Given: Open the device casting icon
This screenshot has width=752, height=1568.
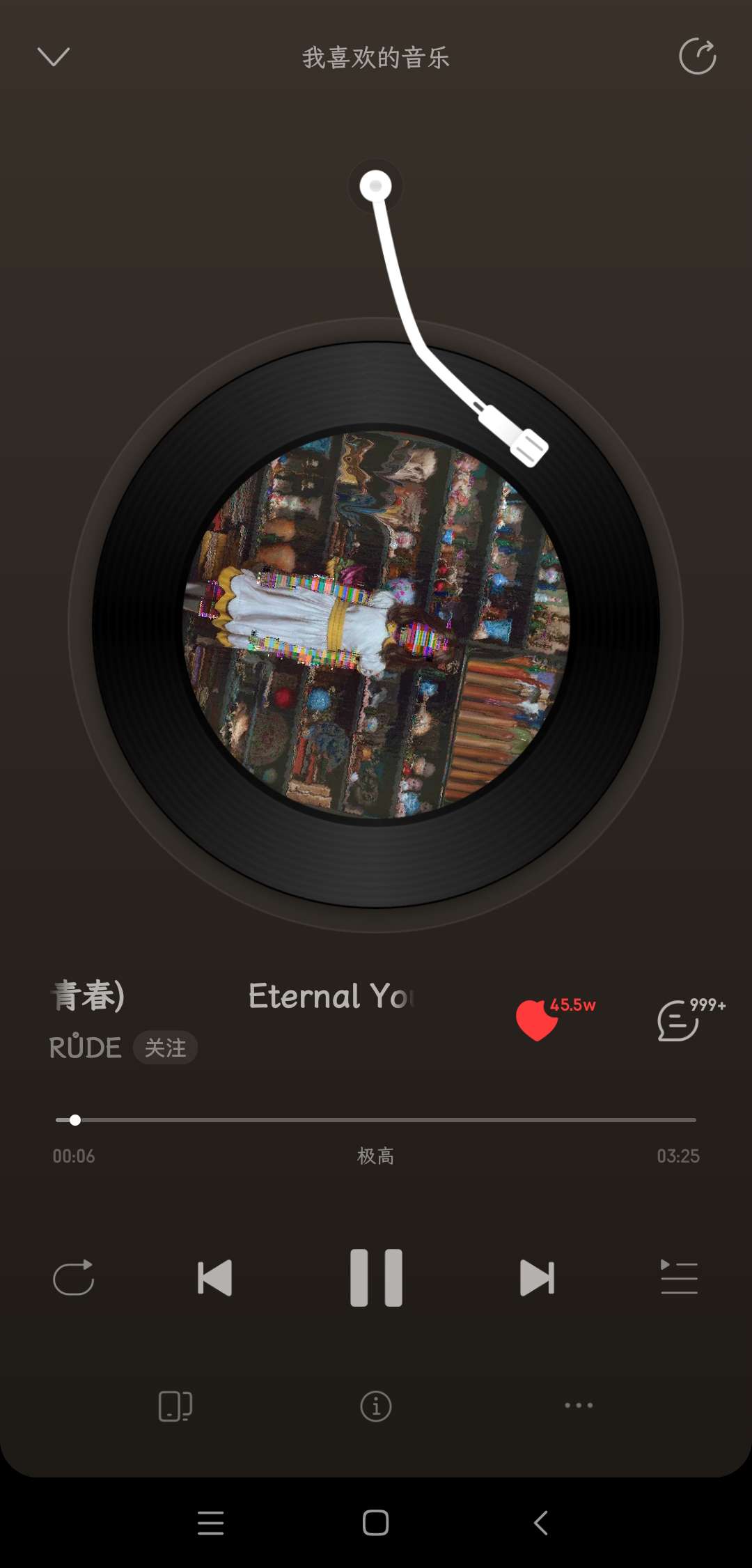Looking at the screenshot, I should (175, 1406).
